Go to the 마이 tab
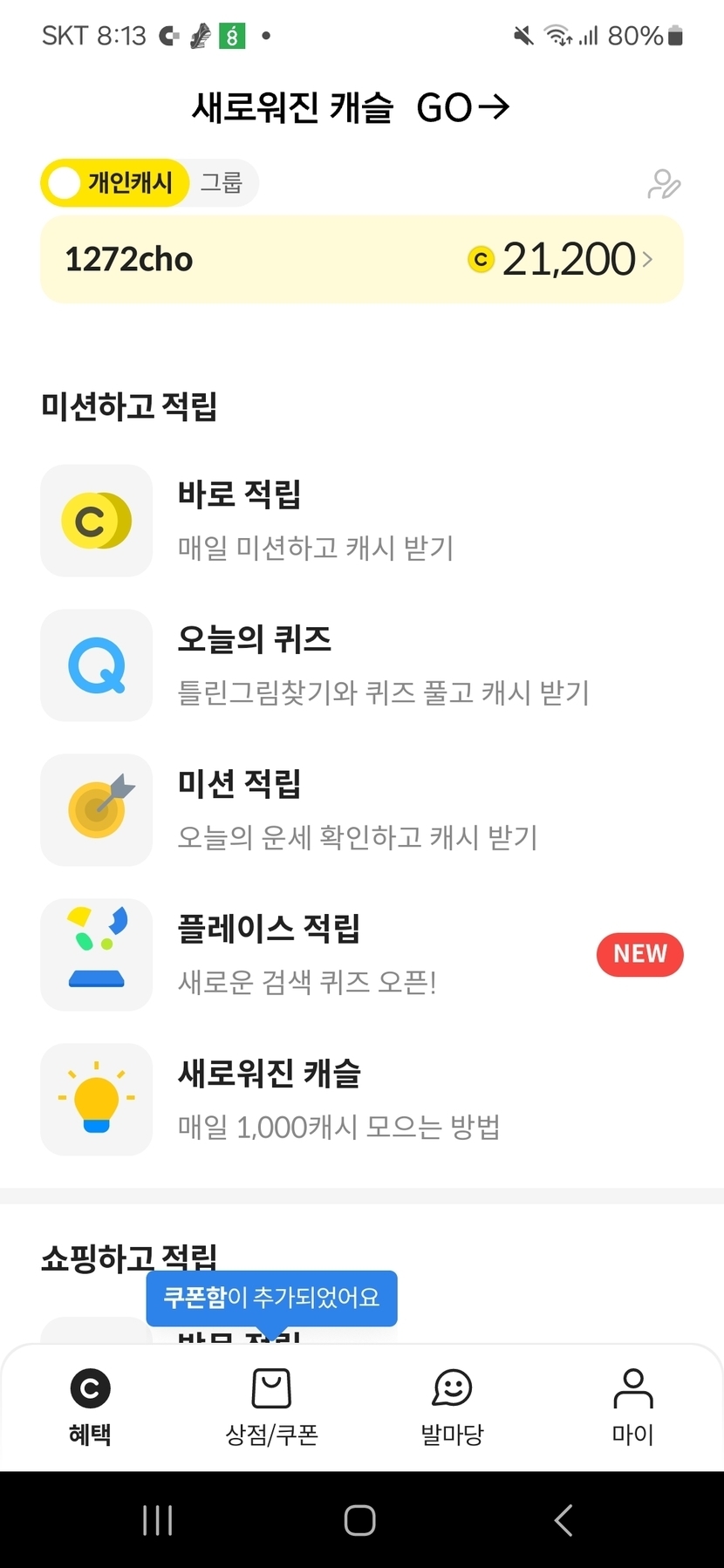 pyautogui.click(x=632, y=1408)
